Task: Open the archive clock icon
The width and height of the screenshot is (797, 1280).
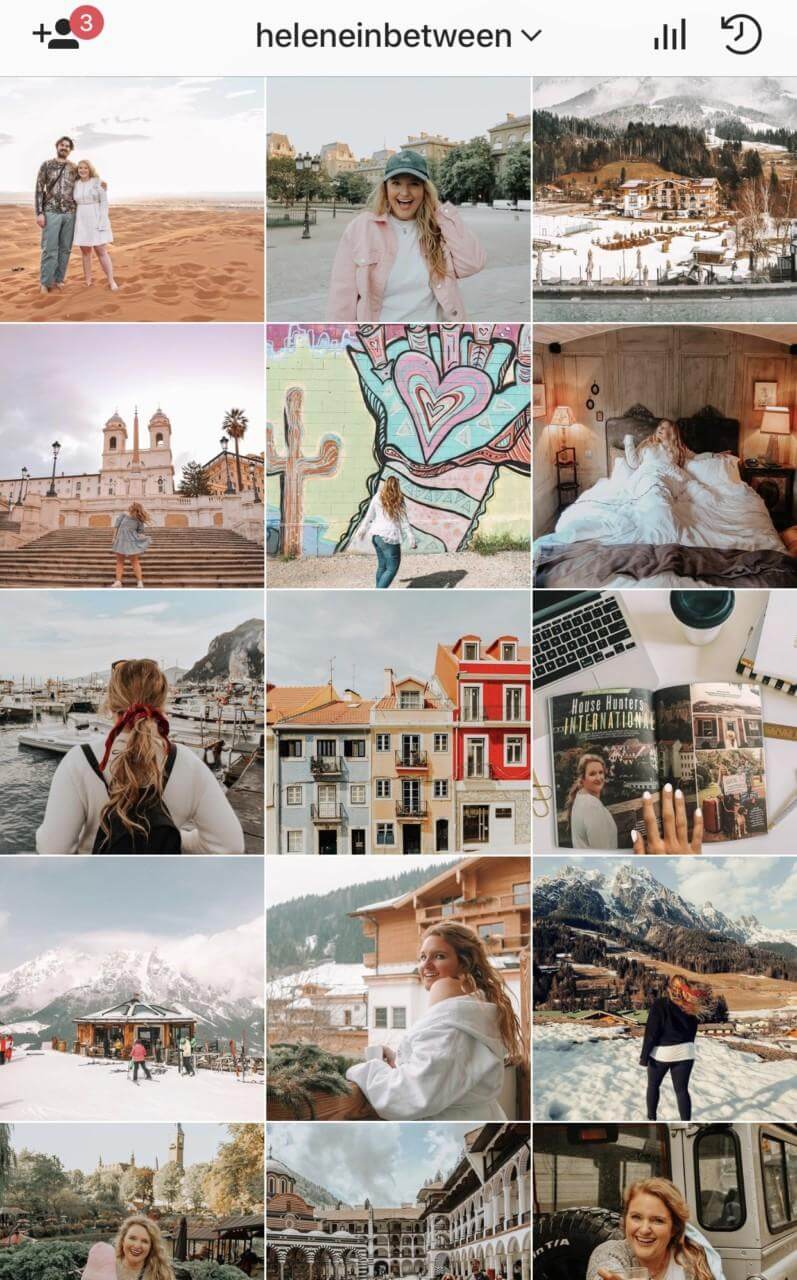Action: 741,35
